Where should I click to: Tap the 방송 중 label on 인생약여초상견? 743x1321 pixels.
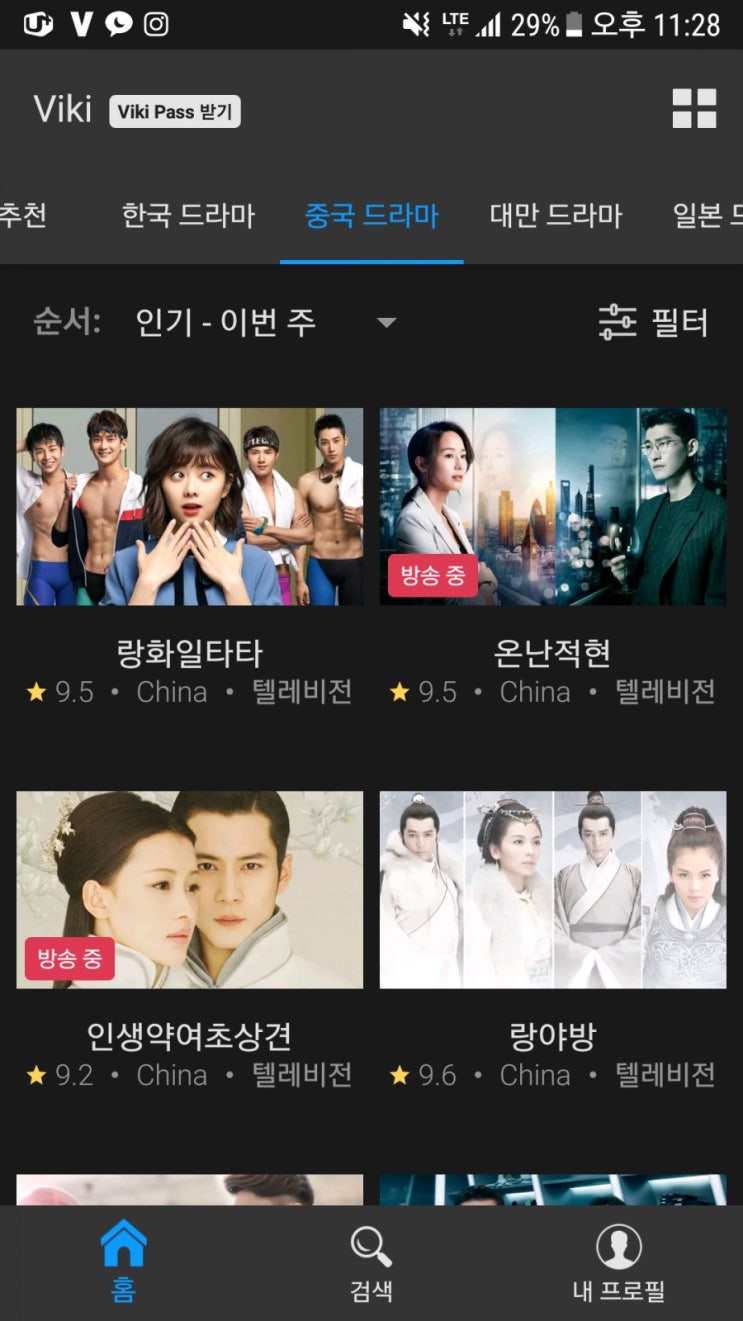(69, 959)
